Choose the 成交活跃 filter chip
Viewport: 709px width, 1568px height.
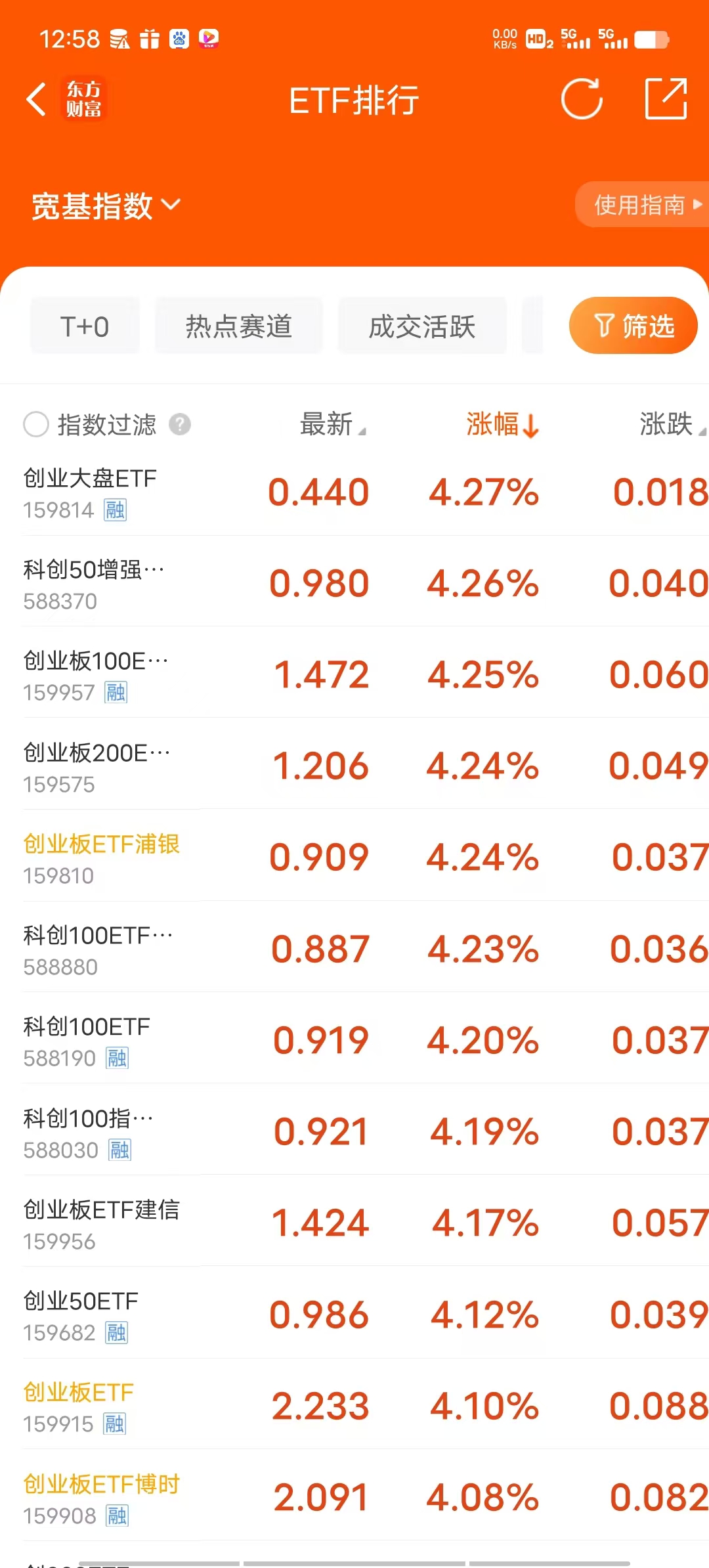[421, 326]
